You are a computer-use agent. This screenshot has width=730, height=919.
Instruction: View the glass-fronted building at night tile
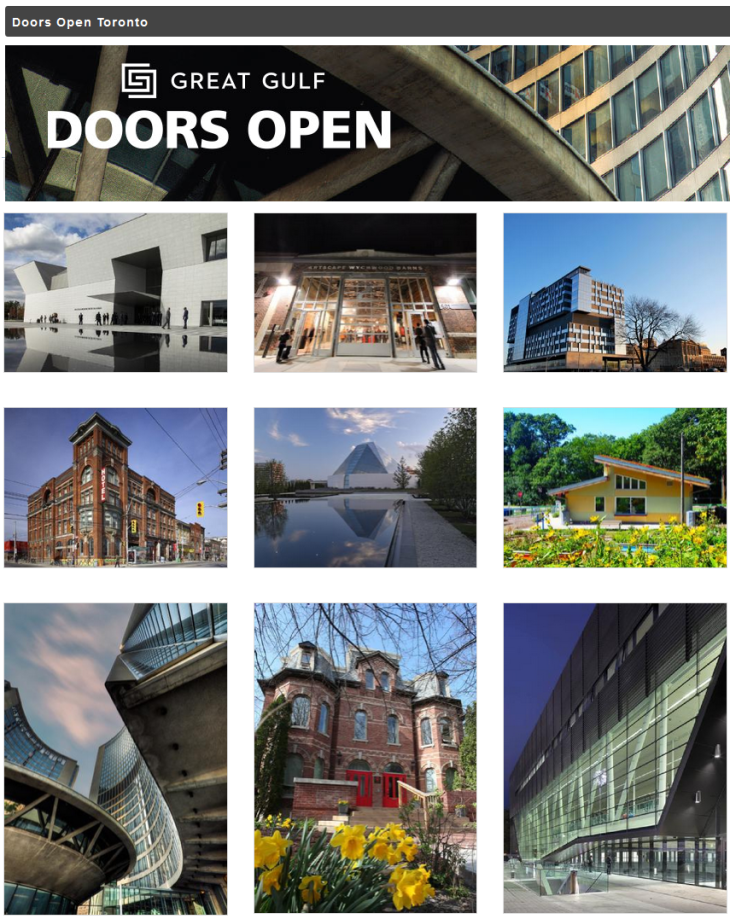point(615,758)
